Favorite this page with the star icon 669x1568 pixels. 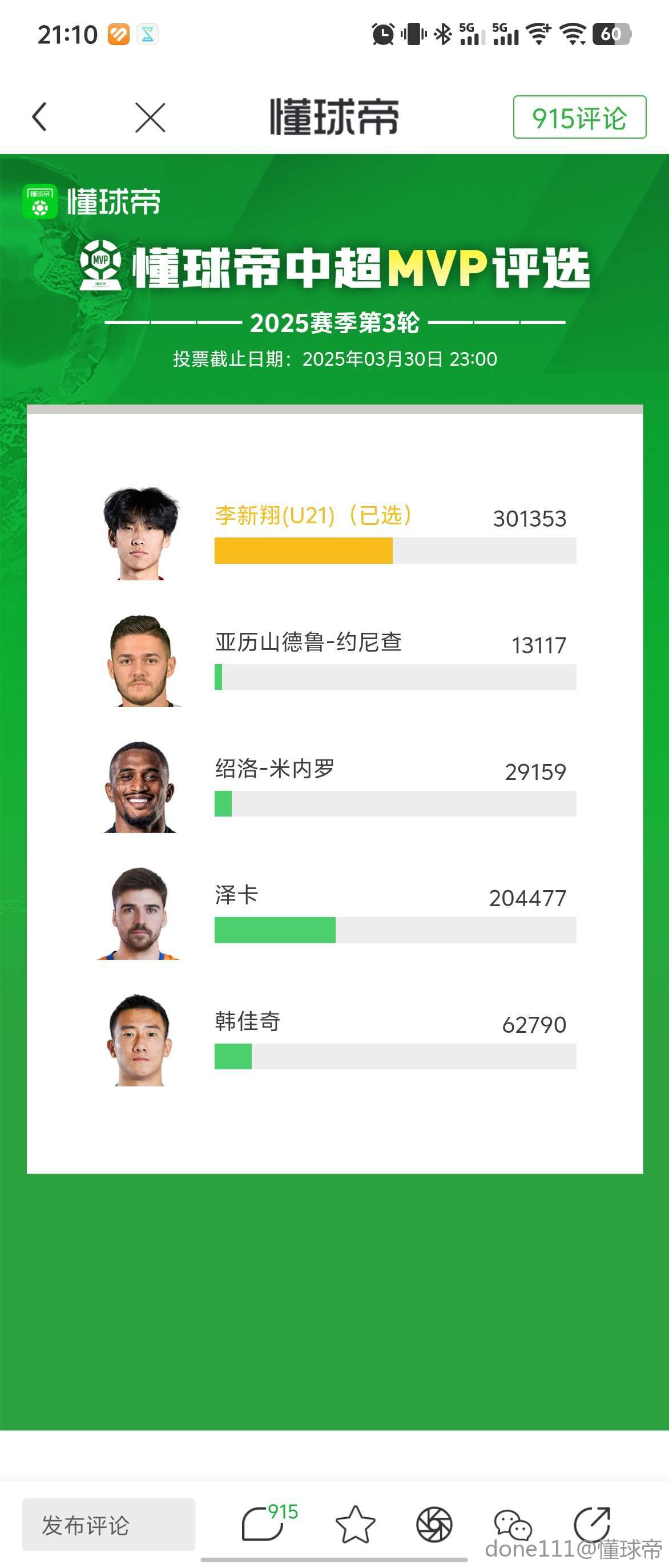(x=355, y=1524)
